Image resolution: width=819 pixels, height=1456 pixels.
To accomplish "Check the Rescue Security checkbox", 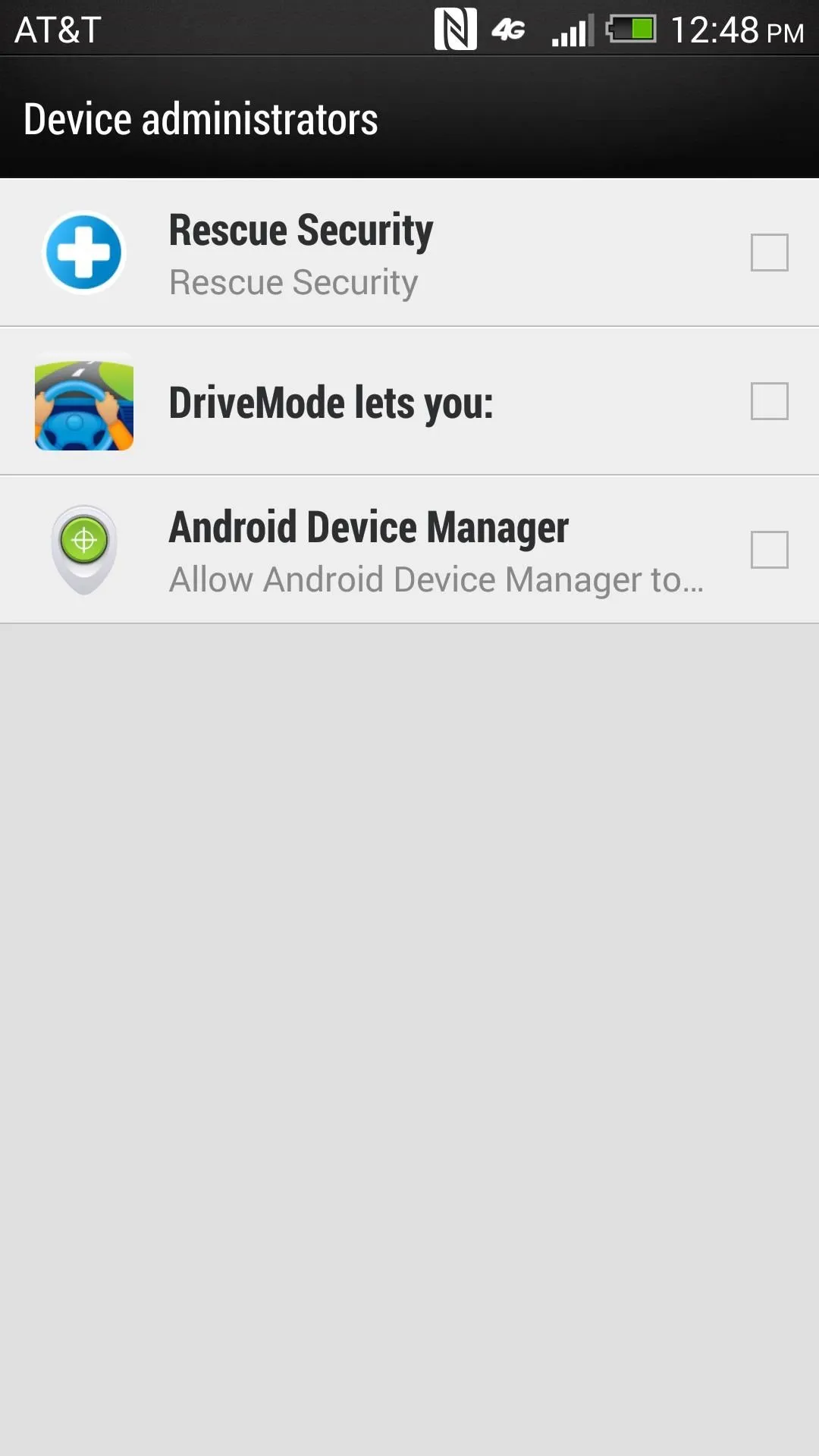I will 769,253.
